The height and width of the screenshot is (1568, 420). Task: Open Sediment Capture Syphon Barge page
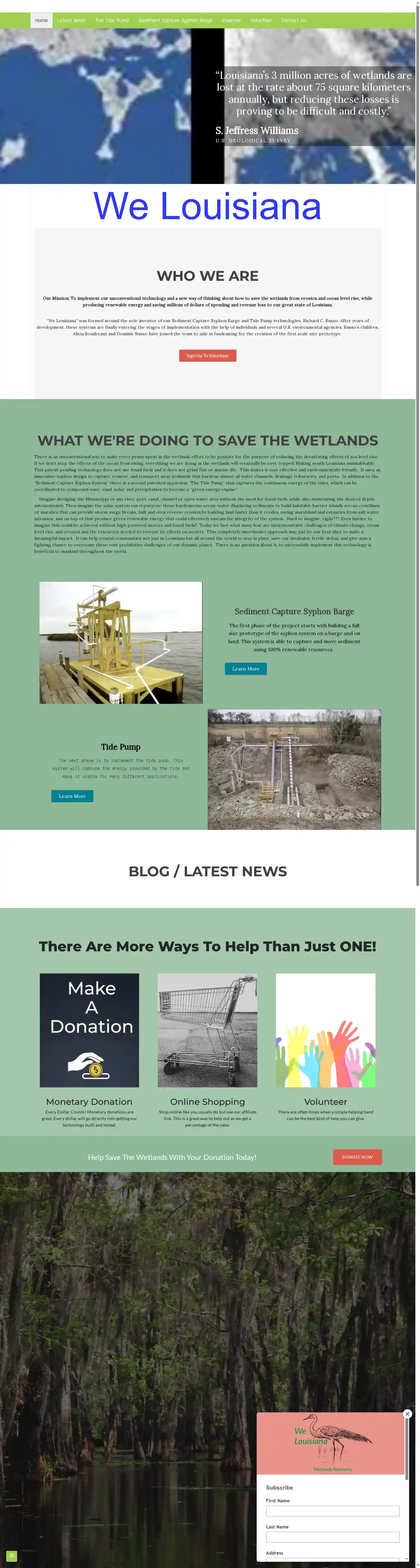(x=175, y=20)
